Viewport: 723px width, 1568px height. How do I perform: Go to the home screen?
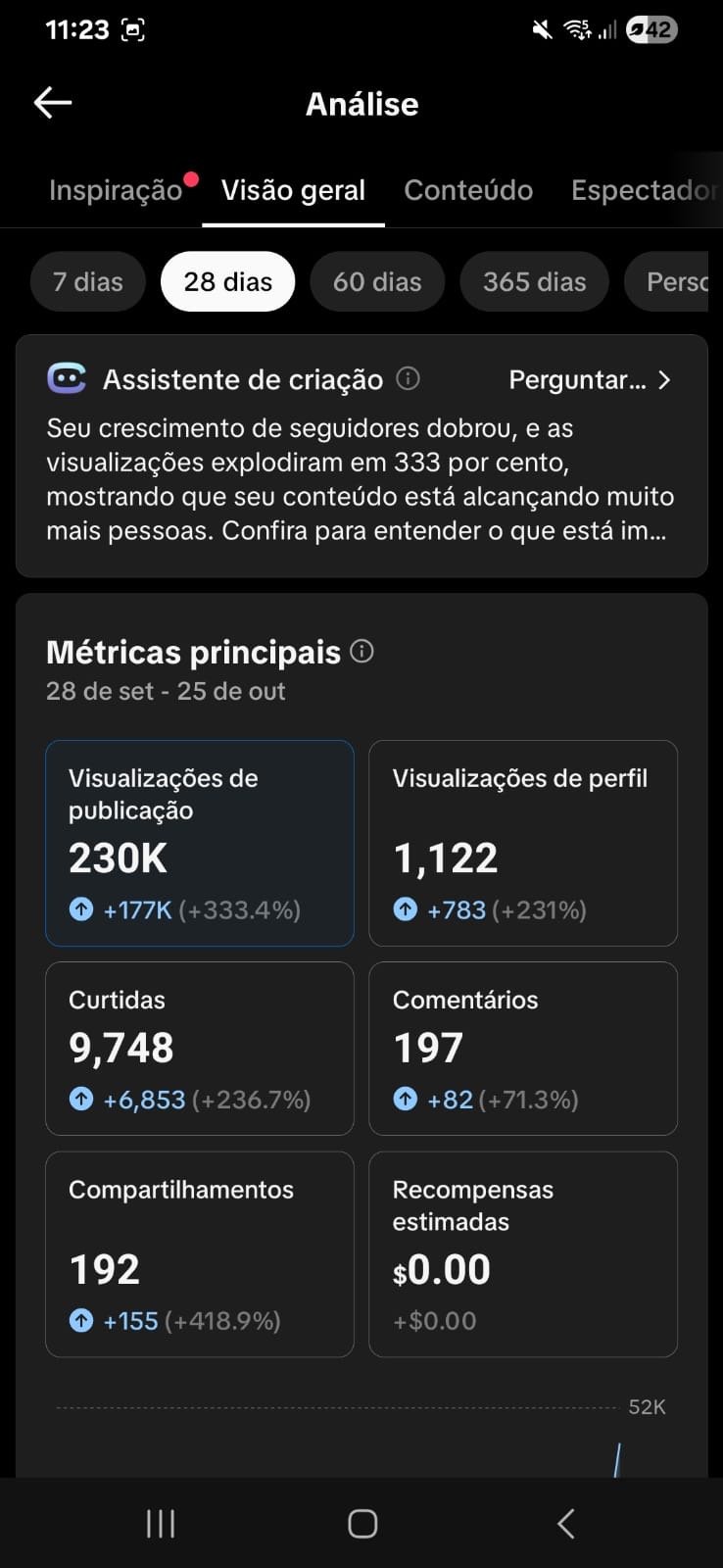click(x=362, y=1523)
